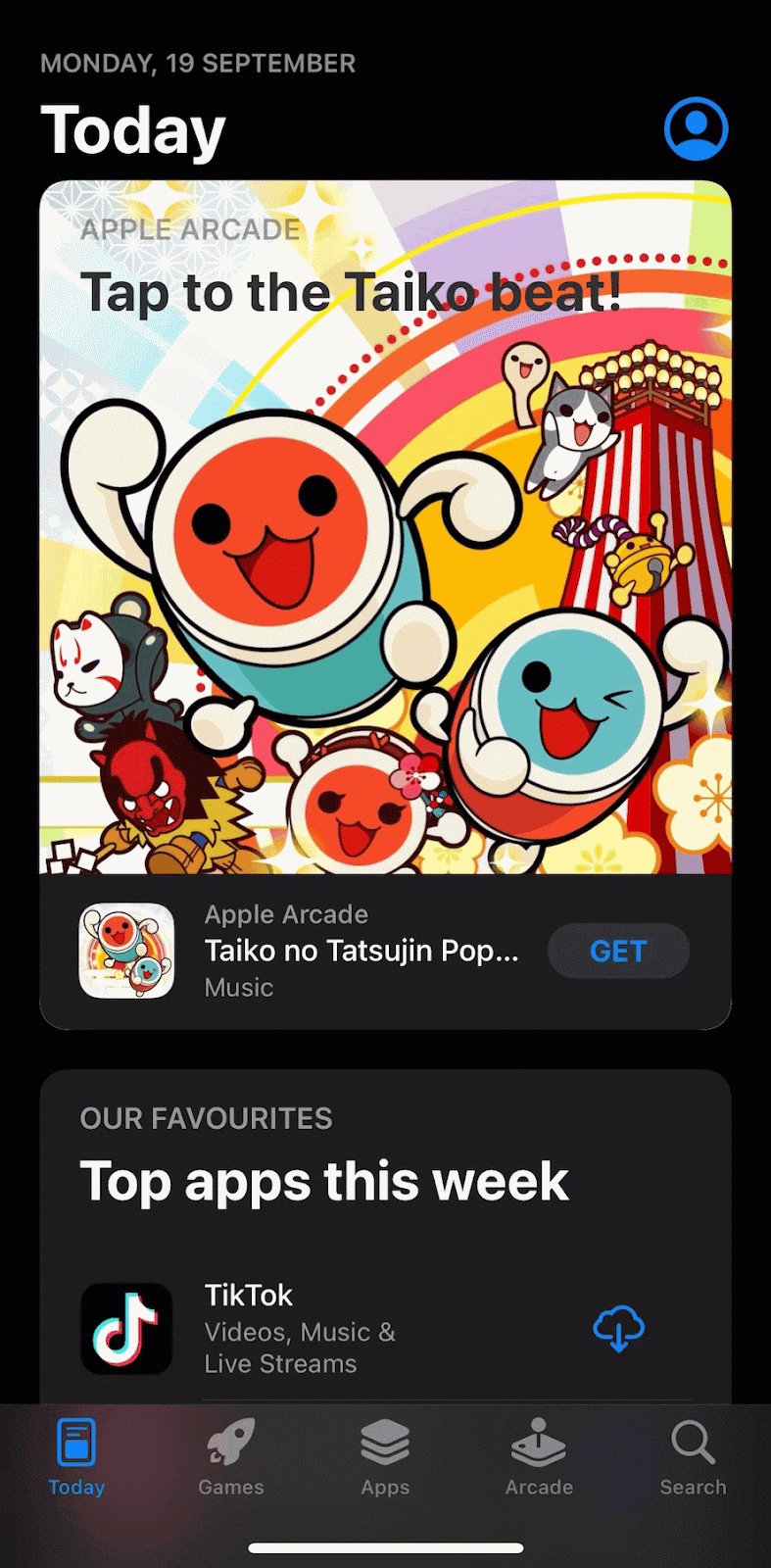Go to the Search tab
The image size is (771, 1568).
point(693,1458)
